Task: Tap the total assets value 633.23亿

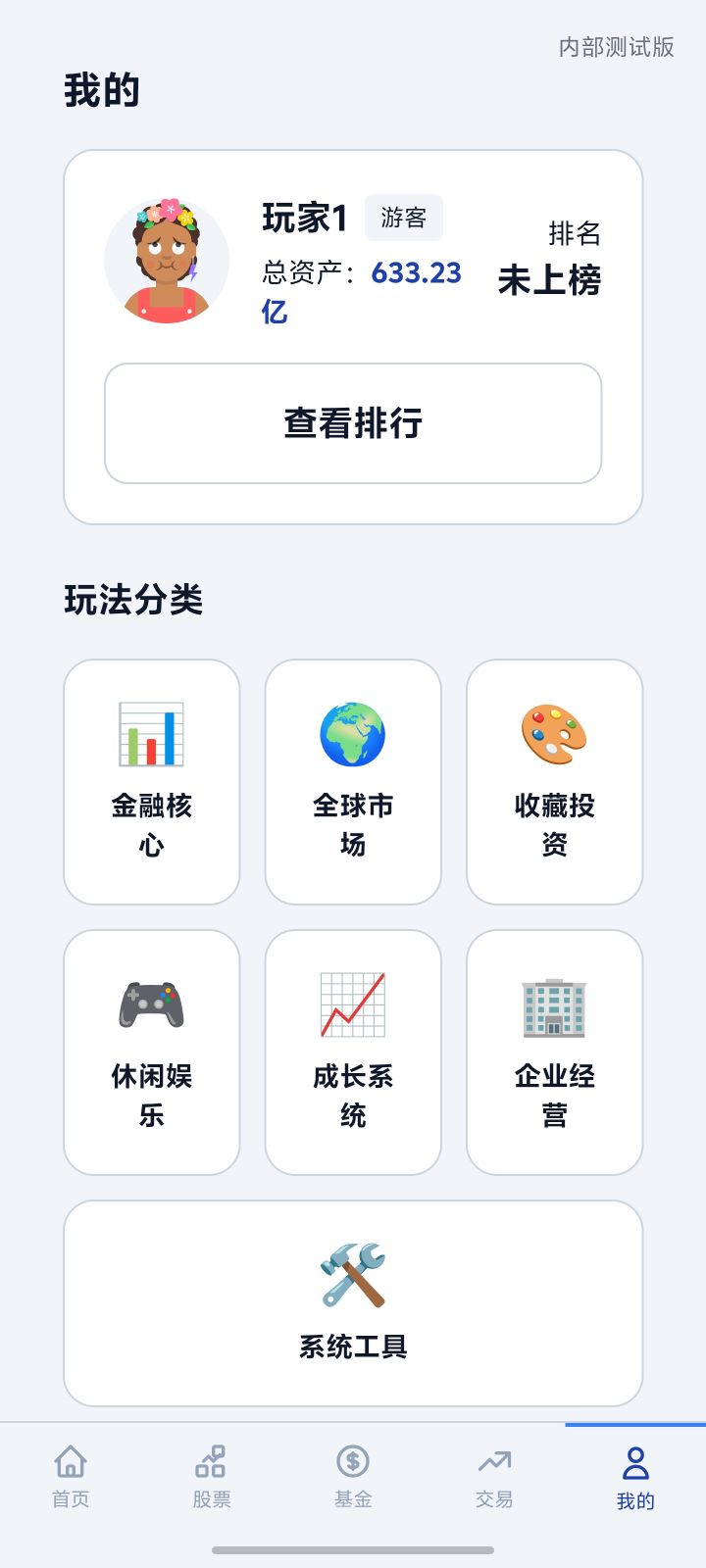Action: (x=416, y=272)
